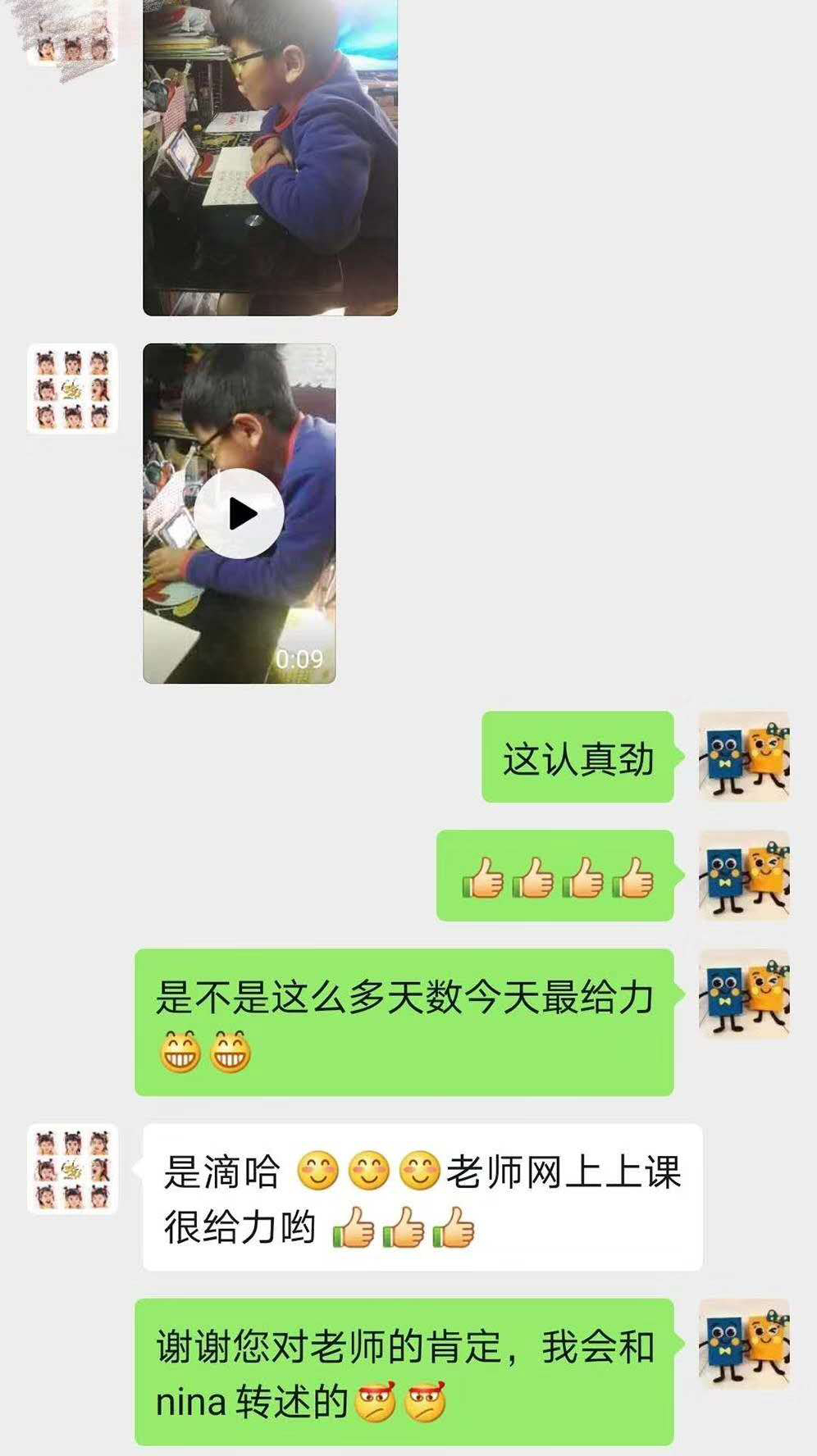Tap own avatar next to 这认真劲
Viewport: 817px width, 1456px height.
[x=743, y=756]
